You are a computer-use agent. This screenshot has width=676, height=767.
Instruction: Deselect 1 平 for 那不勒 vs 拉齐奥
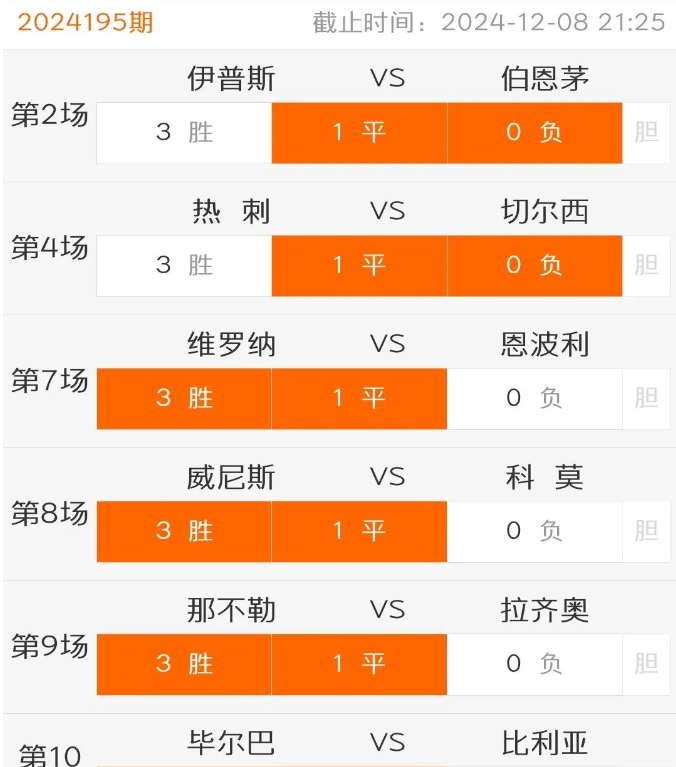(x=359, y=664)
